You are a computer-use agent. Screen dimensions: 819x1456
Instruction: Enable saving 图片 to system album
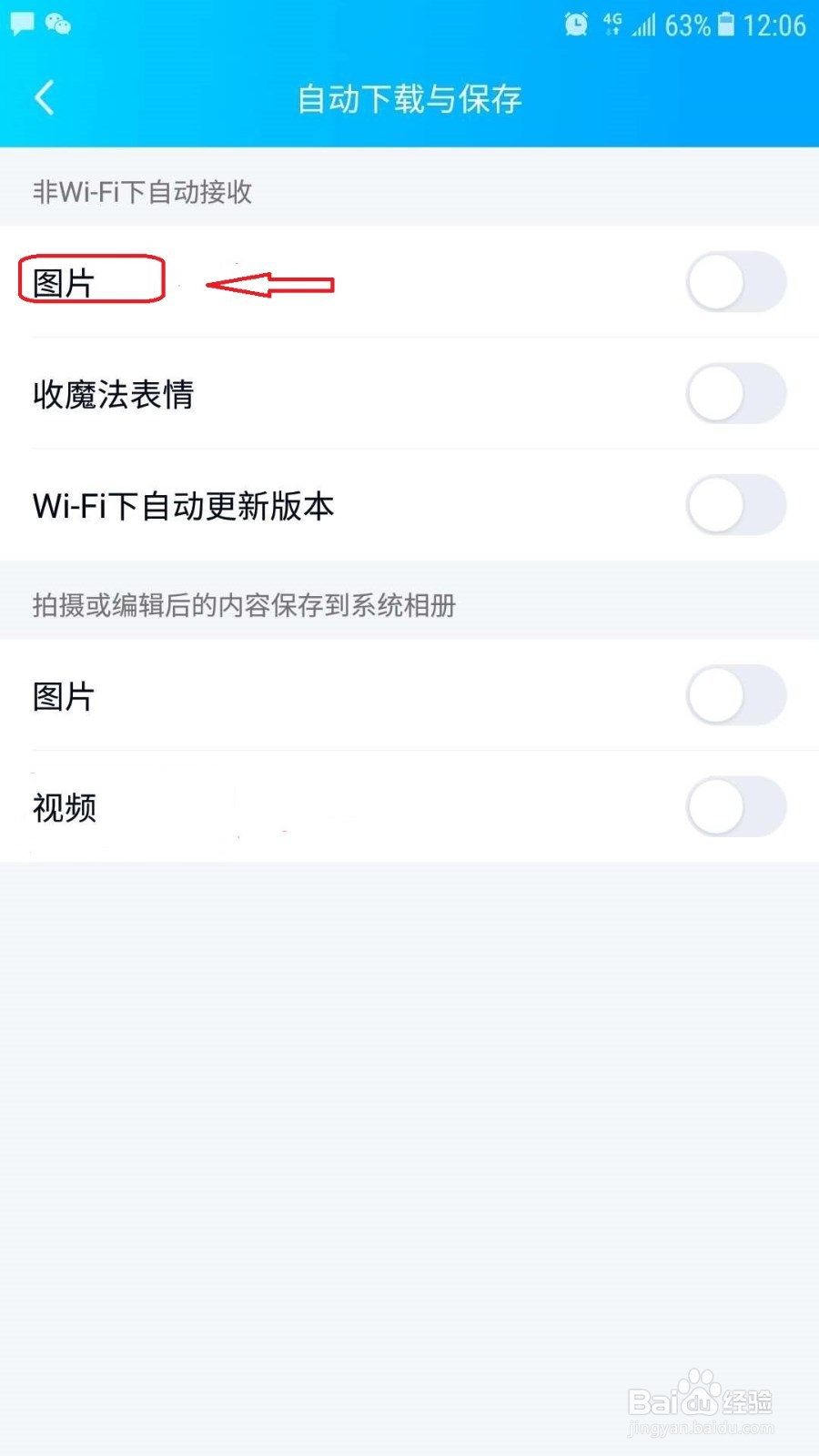pyautogui.click(x=735, y=693)
